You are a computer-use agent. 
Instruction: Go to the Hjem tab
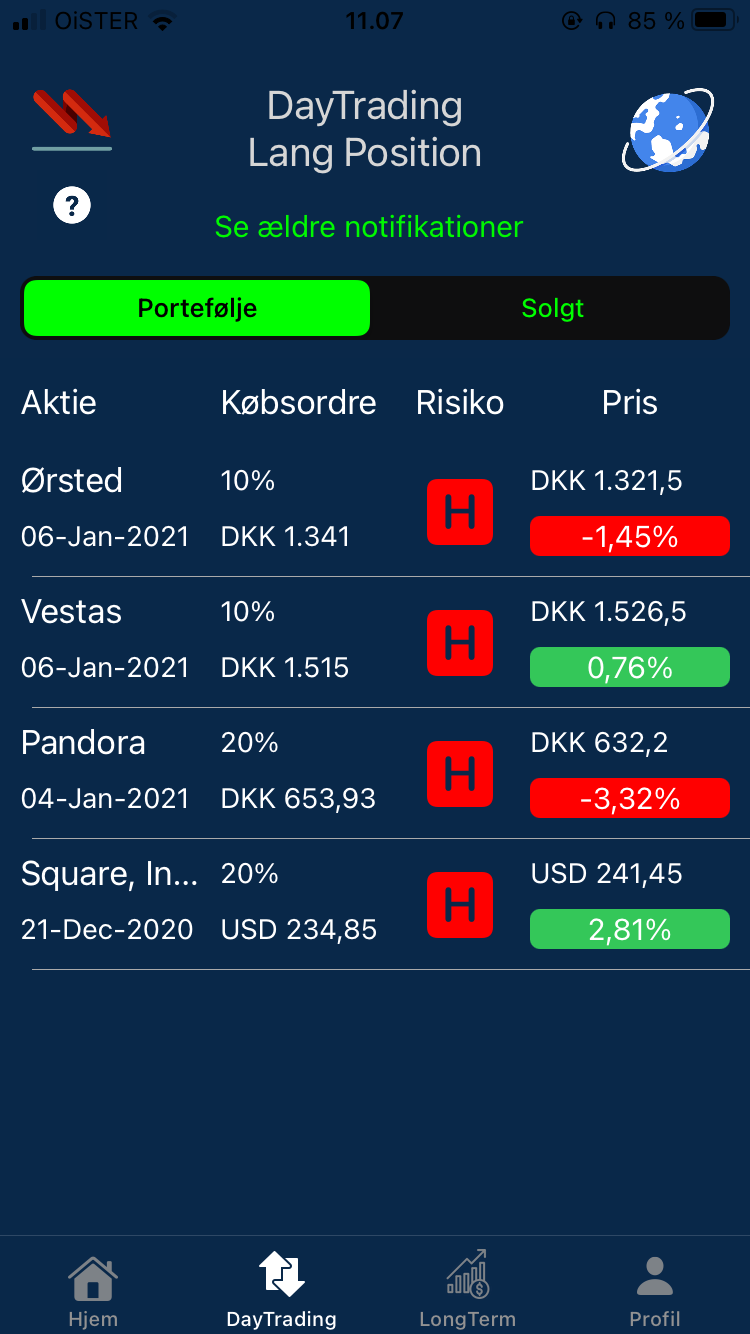[x=93, y=1290]
